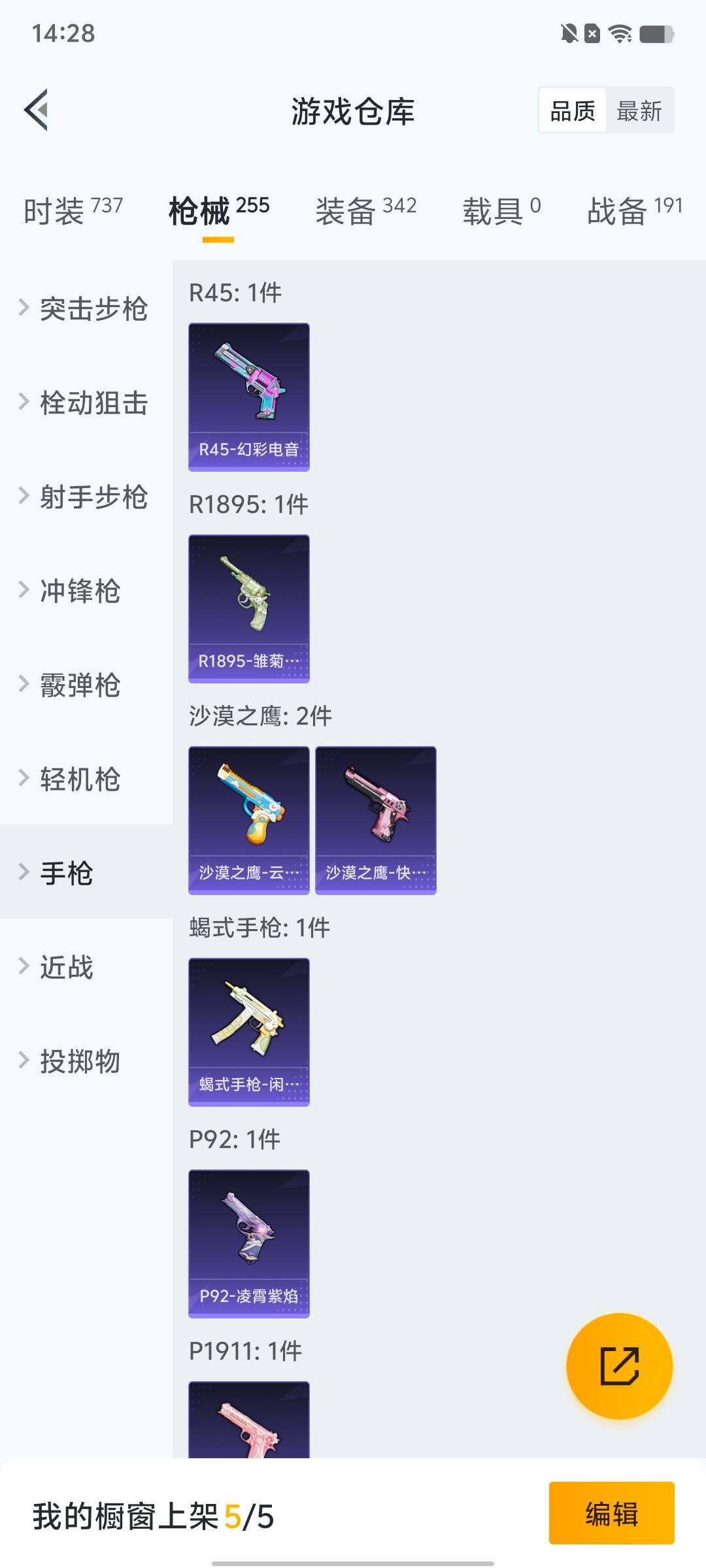Tap the back arrow to exit 游戏仓库
This screenshot has width=706, height=1568.
tap(37, 110)
